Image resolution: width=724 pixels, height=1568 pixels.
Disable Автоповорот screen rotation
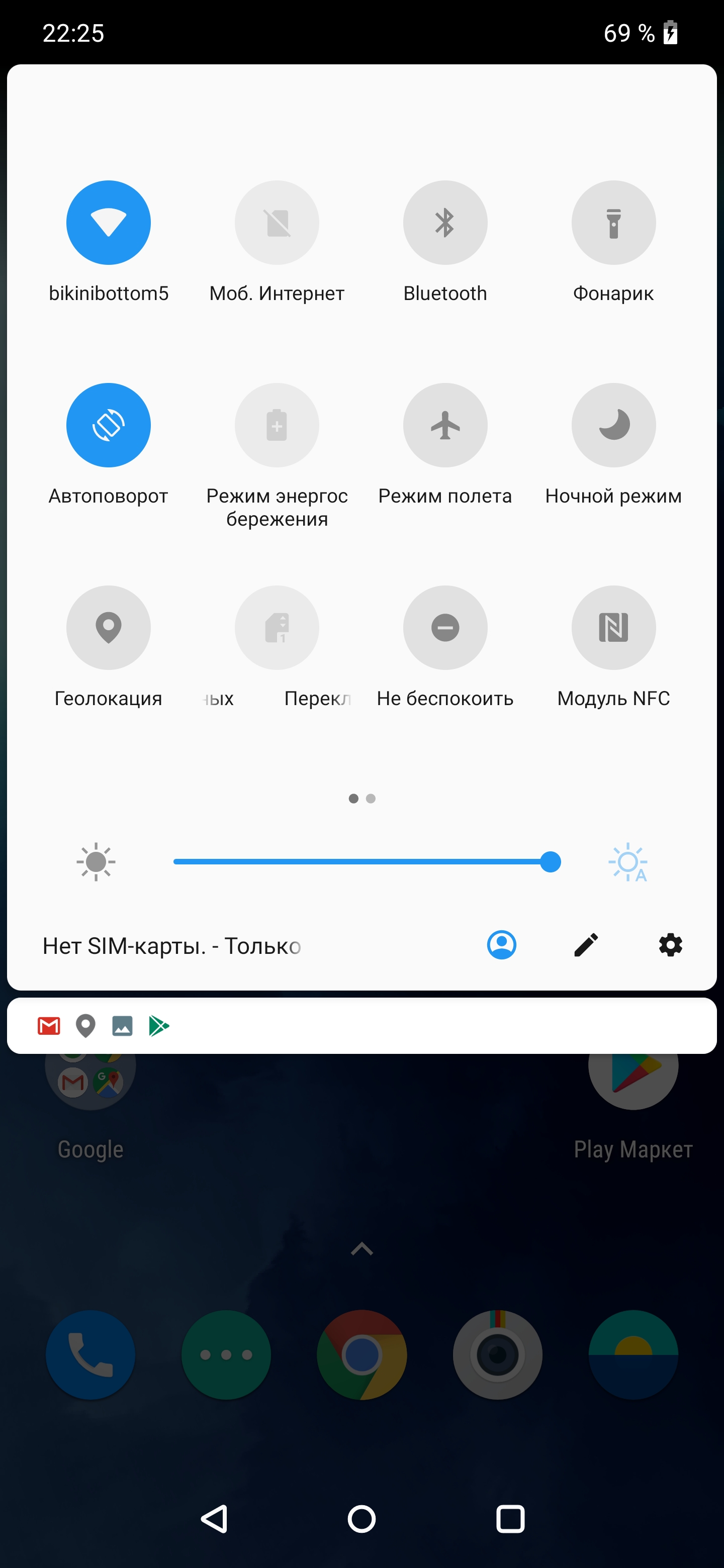[x=109, y=426]
